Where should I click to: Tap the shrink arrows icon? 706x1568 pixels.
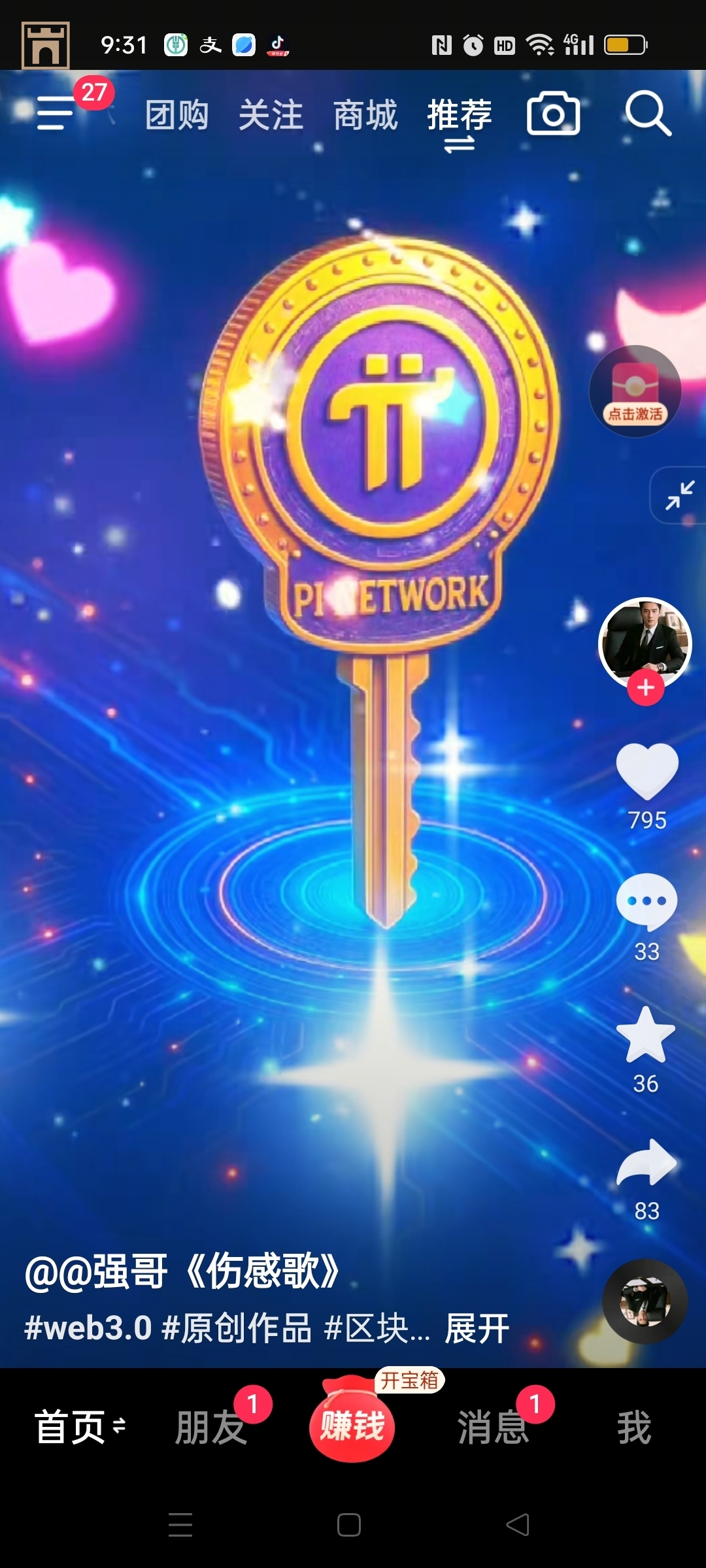[680, 495]
